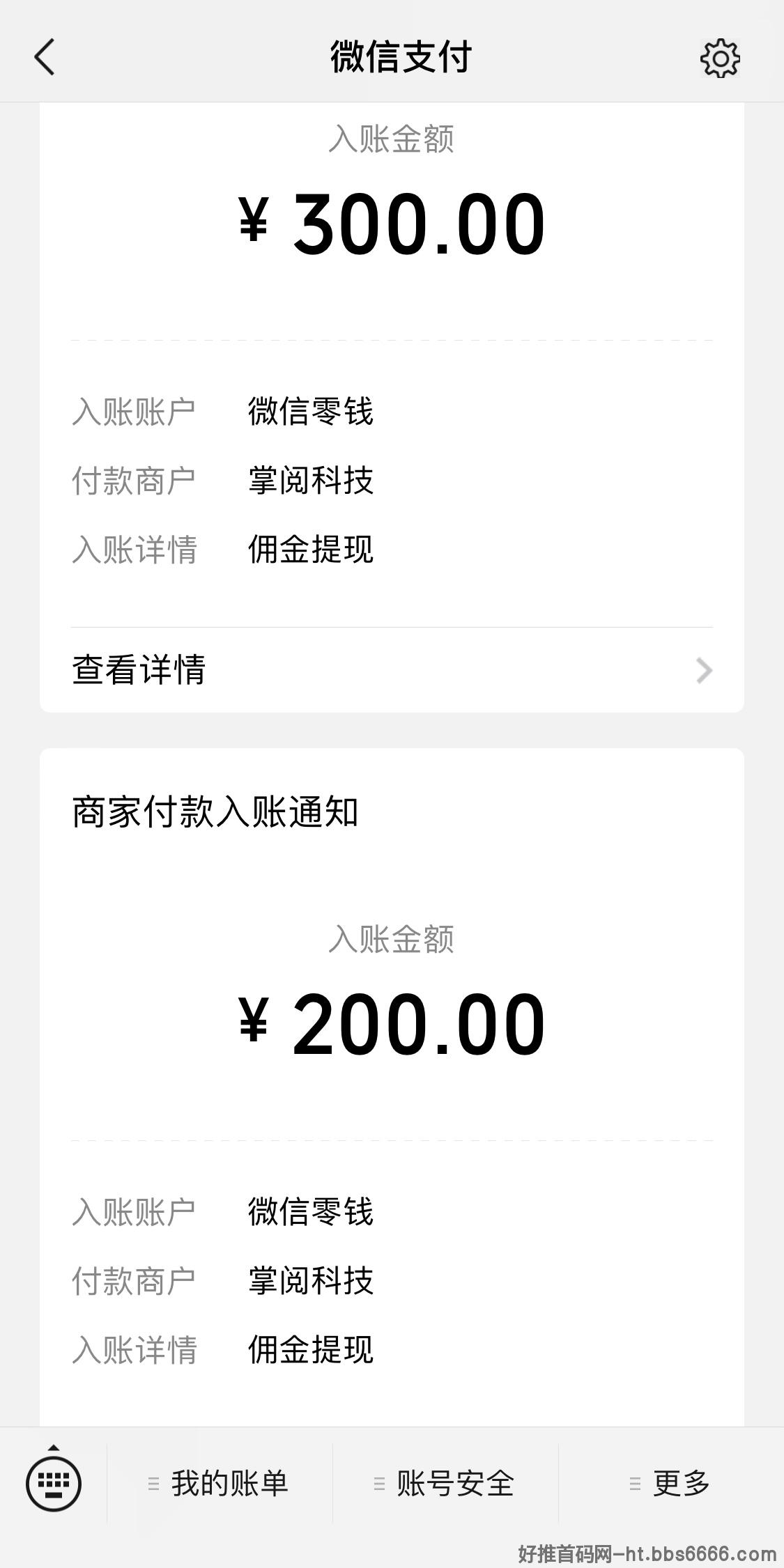Go back from the 微信支付 screen

coord(45,57)
